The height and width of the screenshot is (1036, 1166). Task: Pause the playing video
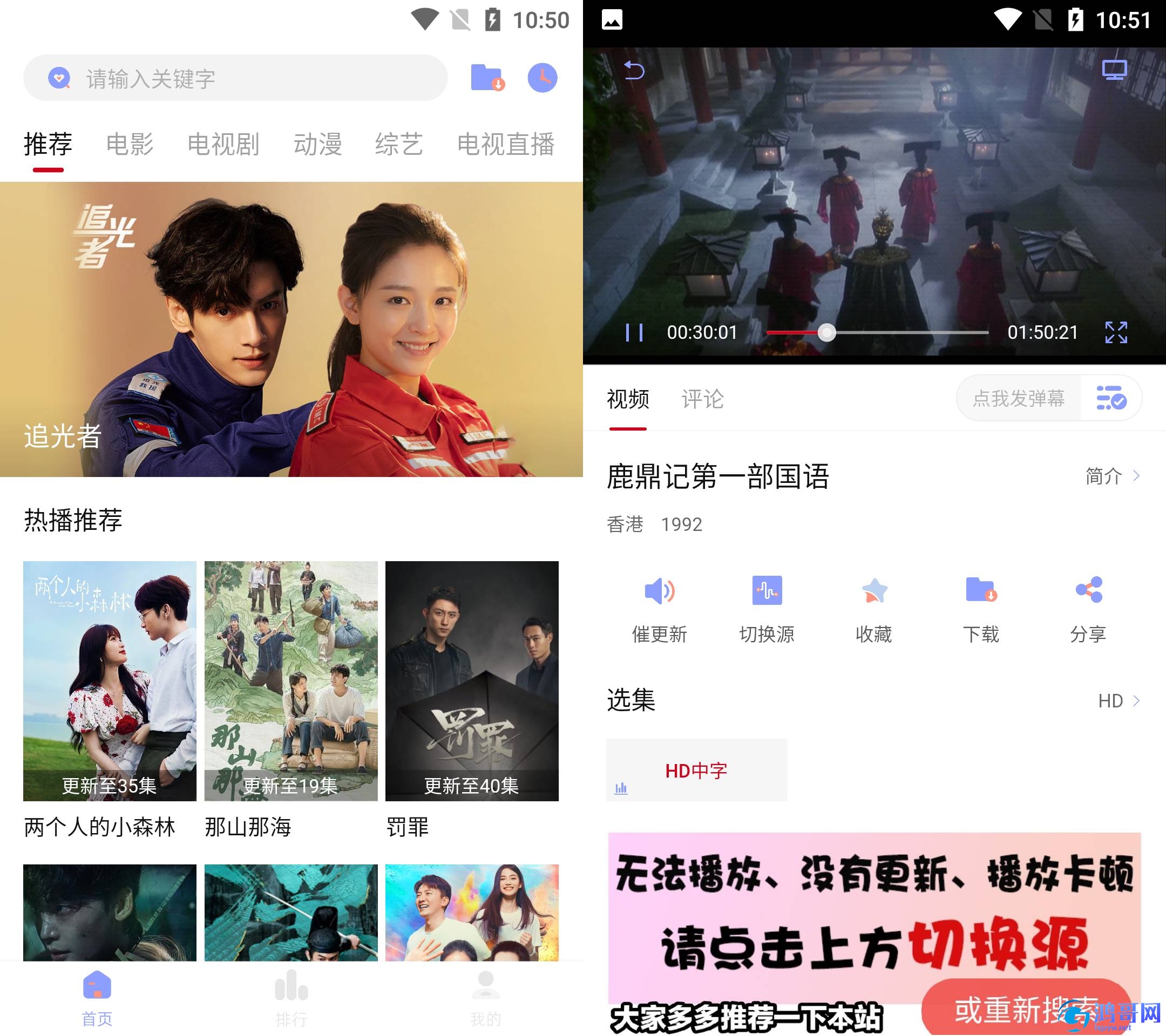[634, 332]
